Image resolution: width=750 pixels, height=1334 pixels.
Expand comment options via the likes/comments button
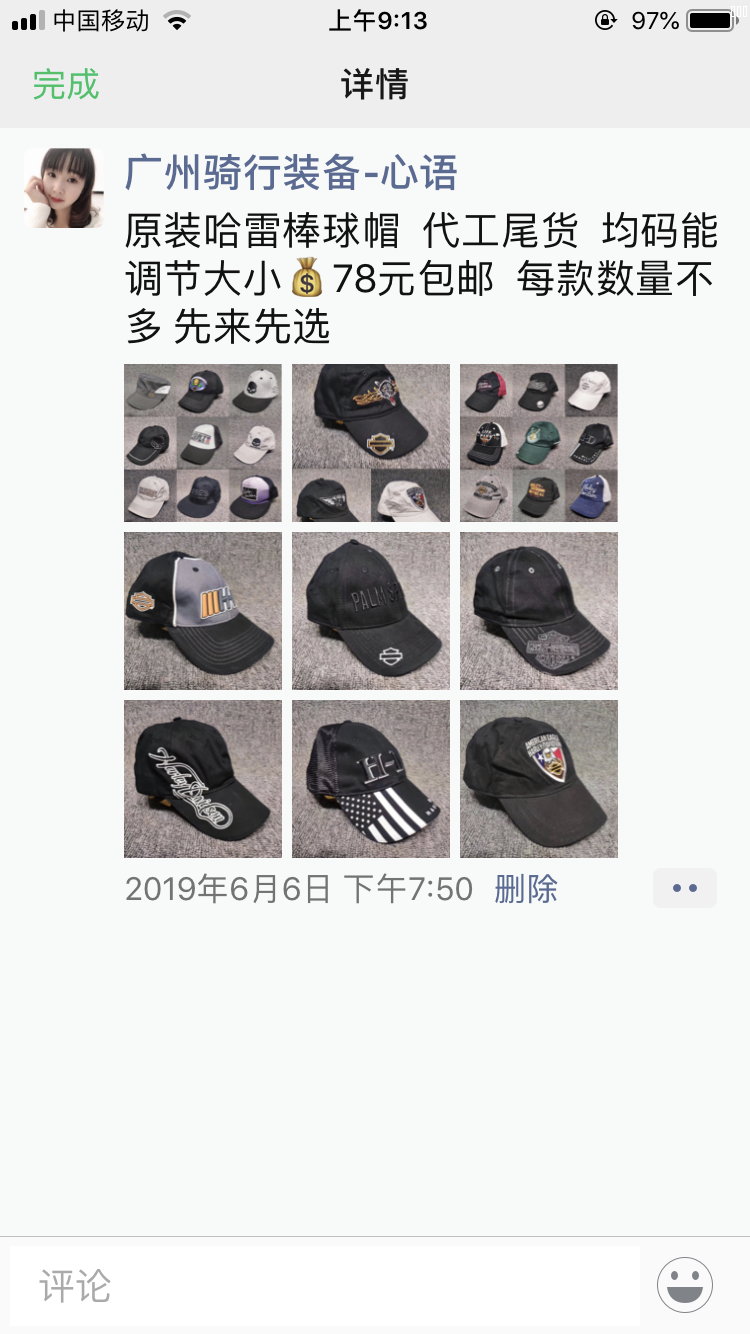pos(685,887)
